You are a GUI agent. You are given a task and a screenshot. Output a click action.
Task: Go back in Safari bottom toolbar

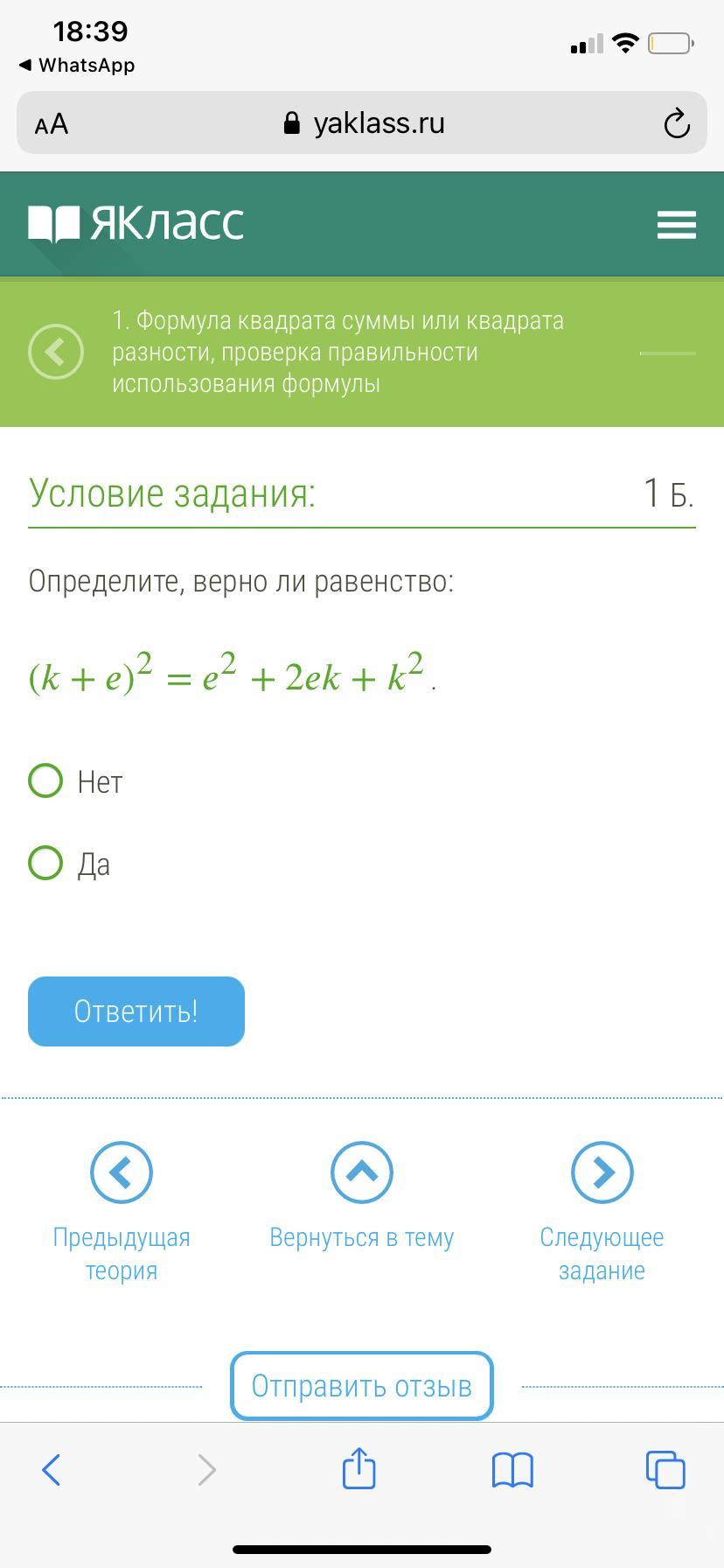click(x=52, y=1469)
